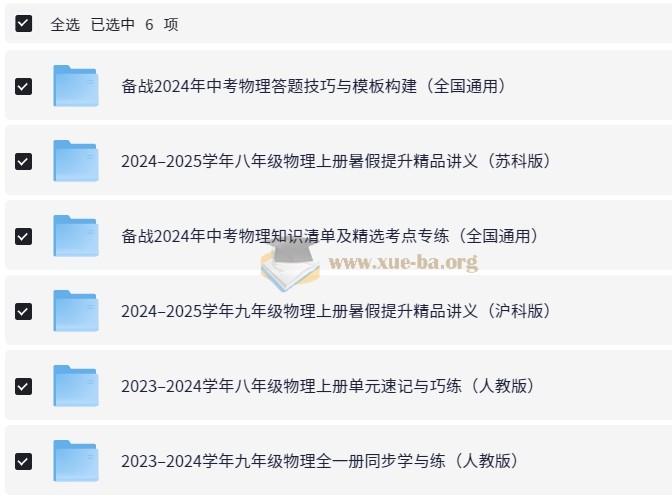672x496 pixels.
Task: Open folder 2024–2025学年八年级物理上册暑假提升精品讲义（苏科版）
Action: pyautogui.click(x=336, y=161)
